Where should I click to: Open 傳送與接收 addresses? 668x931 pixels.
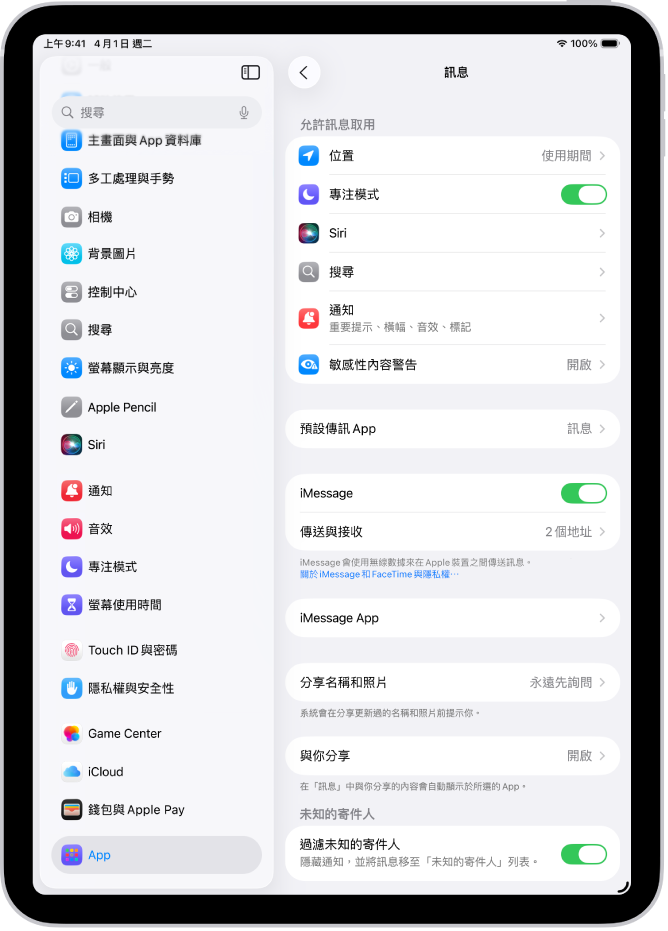point(452,532)
